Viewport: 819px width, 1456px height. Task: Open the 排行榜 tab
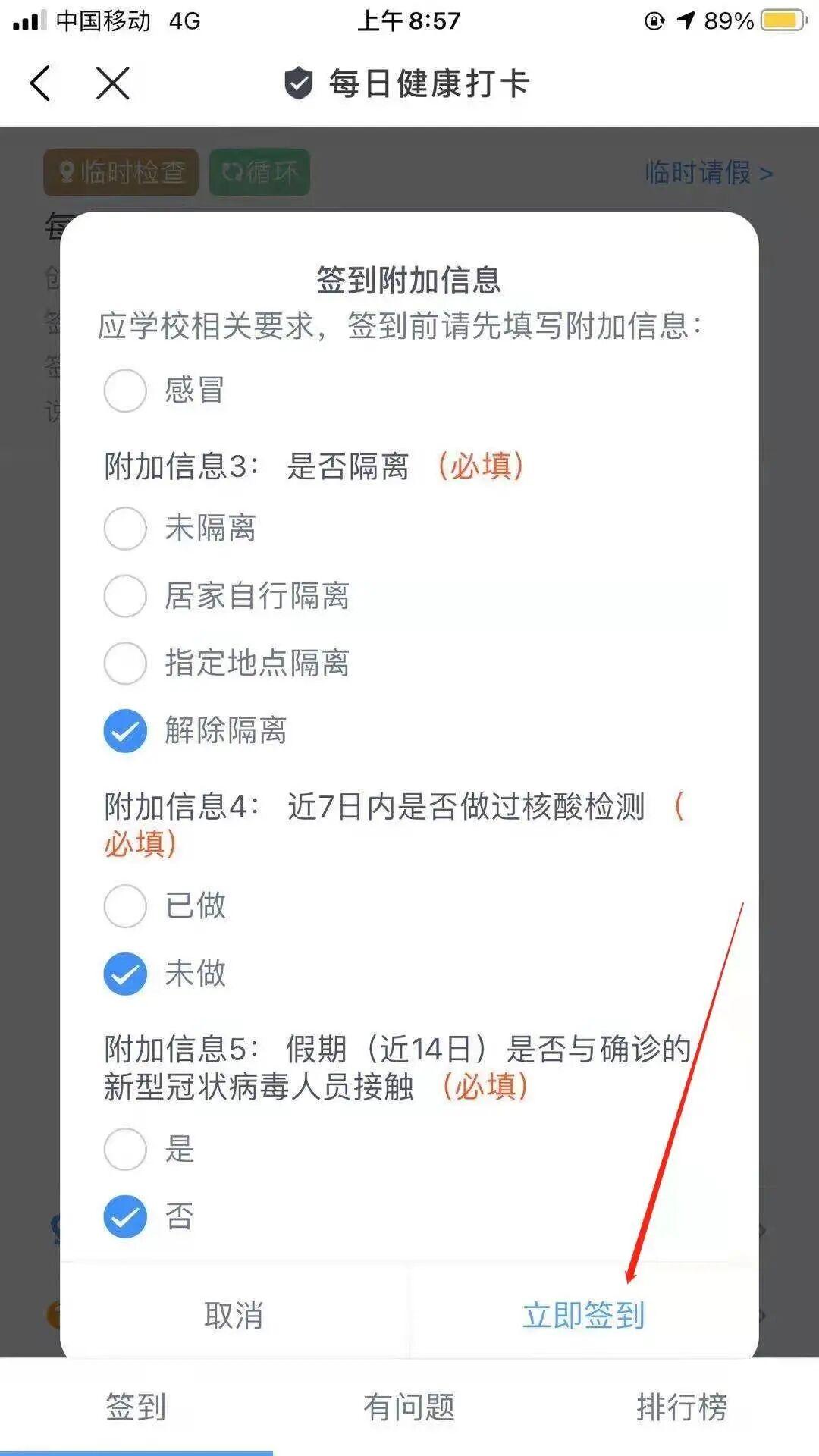682,1407
